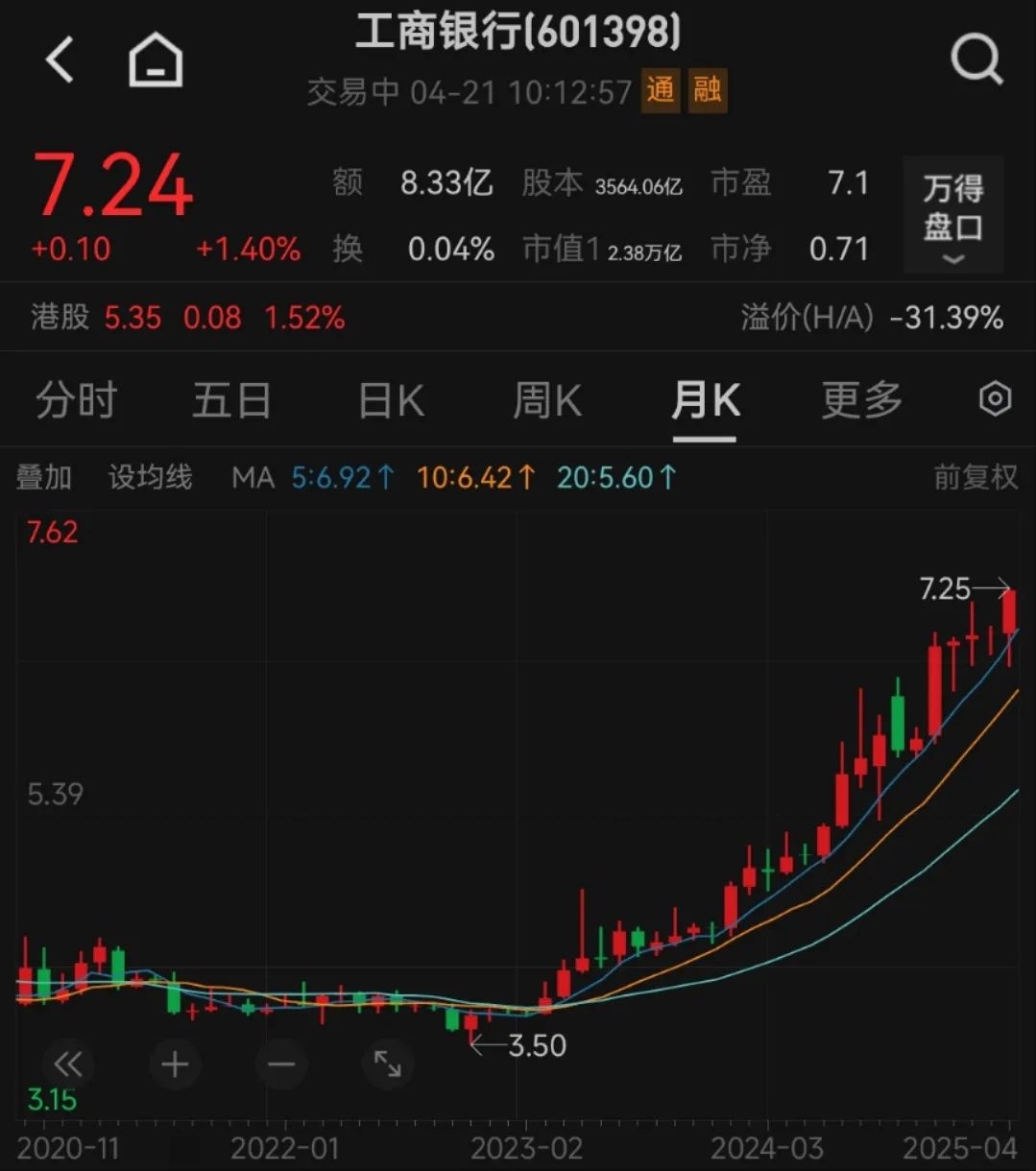Expand the 万得盘口 panel
The image size is (1036, 1171).
[x=952, y=215]
